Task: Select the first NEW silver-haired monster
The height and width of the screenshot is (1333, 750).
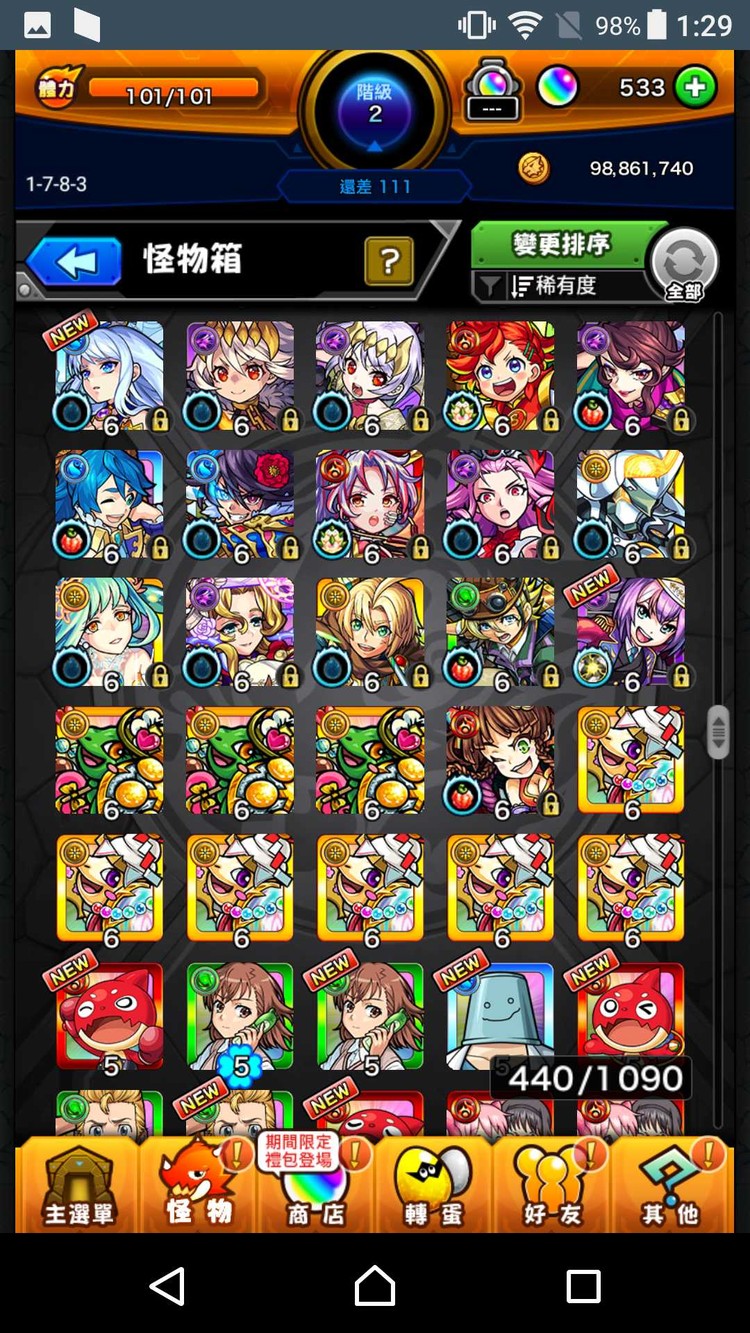Action: point(109,377)
